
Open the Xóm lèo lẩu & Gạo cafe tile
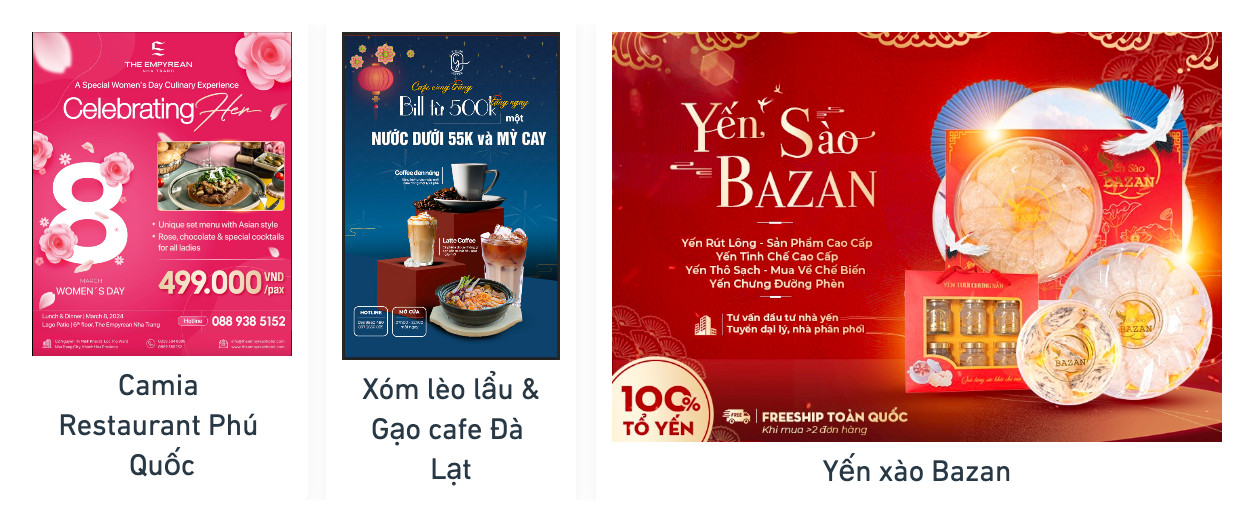tap(451, 197)
